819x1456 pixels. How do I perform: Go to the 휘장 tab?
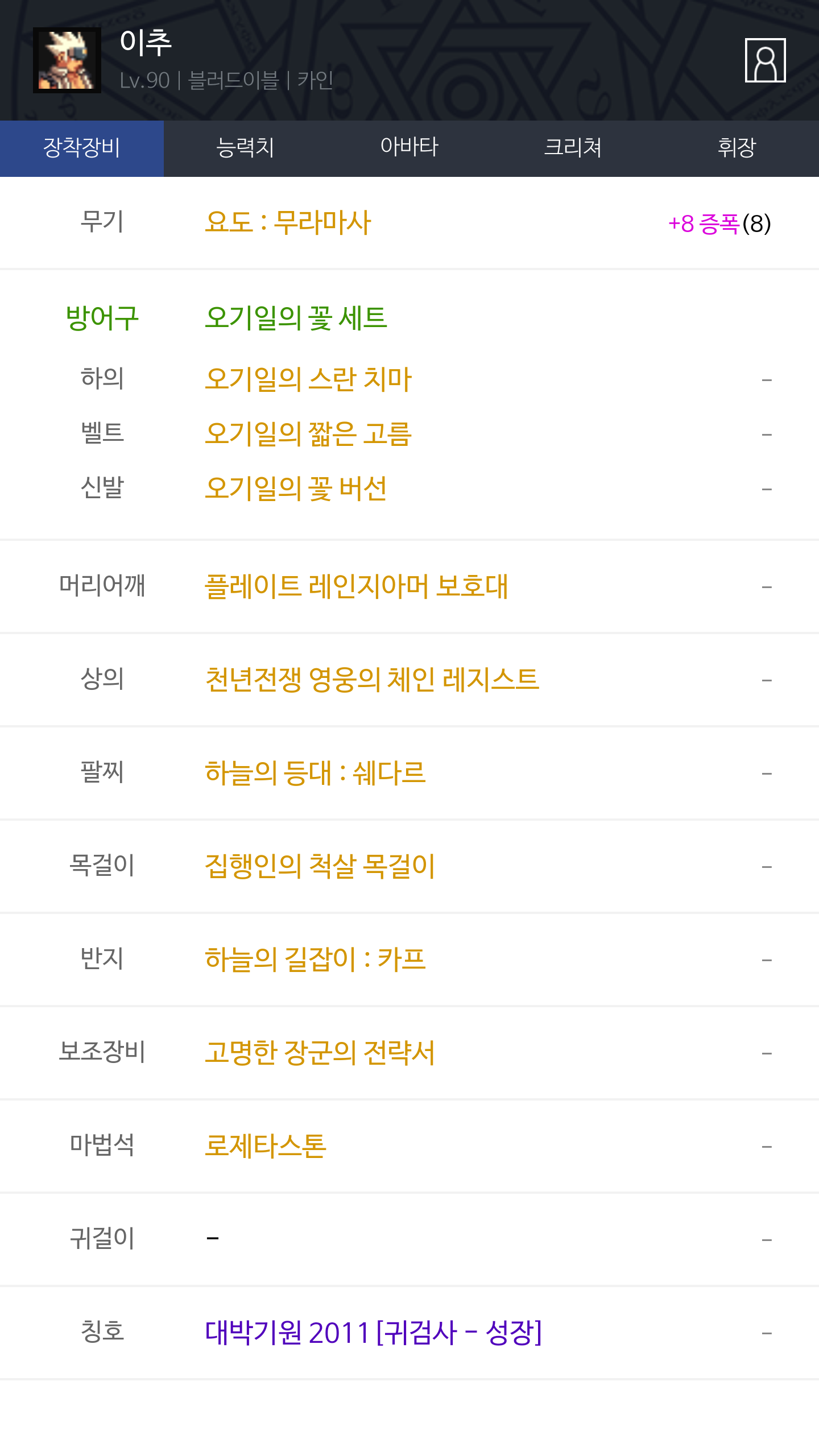click(x=737, y=148)
